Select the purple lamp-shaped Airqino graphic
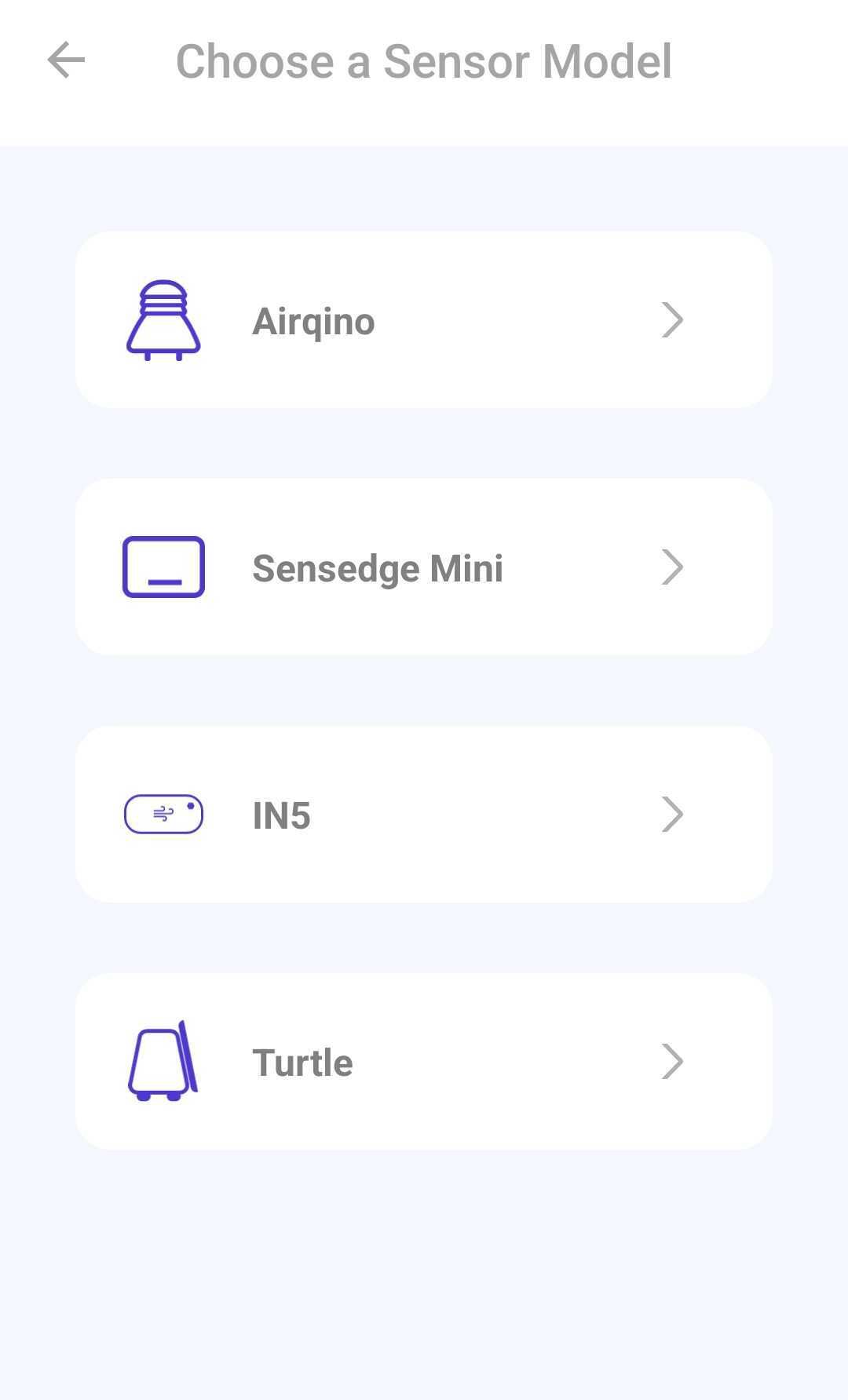Screen dimensions: 848x1400 (164, 320)
